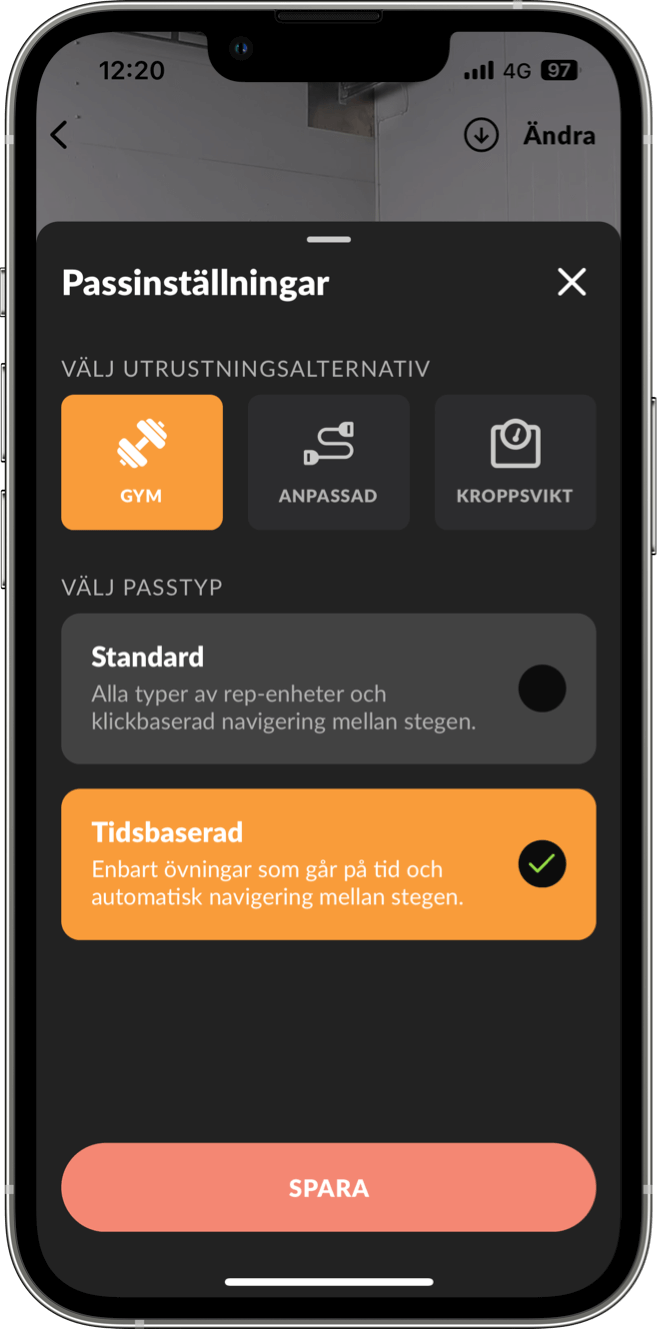Pick the Kroppsvikt equipment option
The width and height of the screenshot is (658, 1329).
pos(515,462)
